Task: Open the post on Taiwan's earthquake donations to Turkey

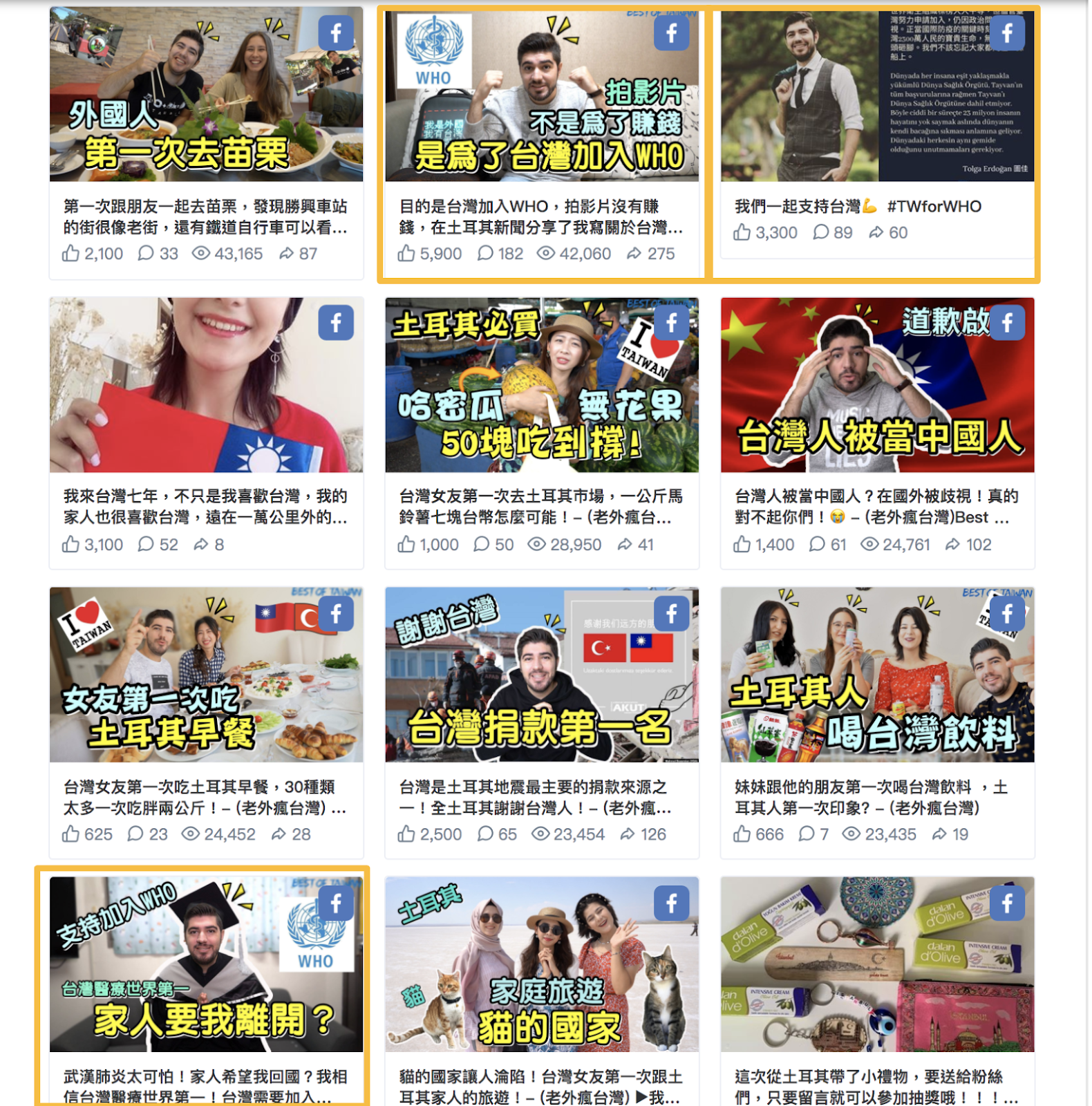Action: click(541, 675)
